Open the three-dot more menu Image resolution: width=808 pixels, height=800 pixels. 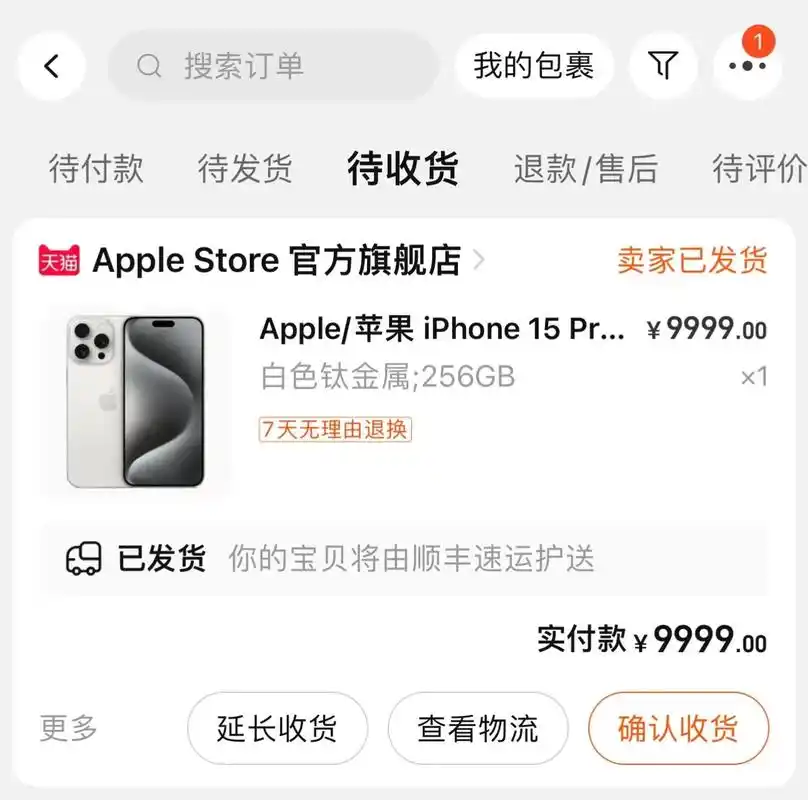click(x=746, y=66)
